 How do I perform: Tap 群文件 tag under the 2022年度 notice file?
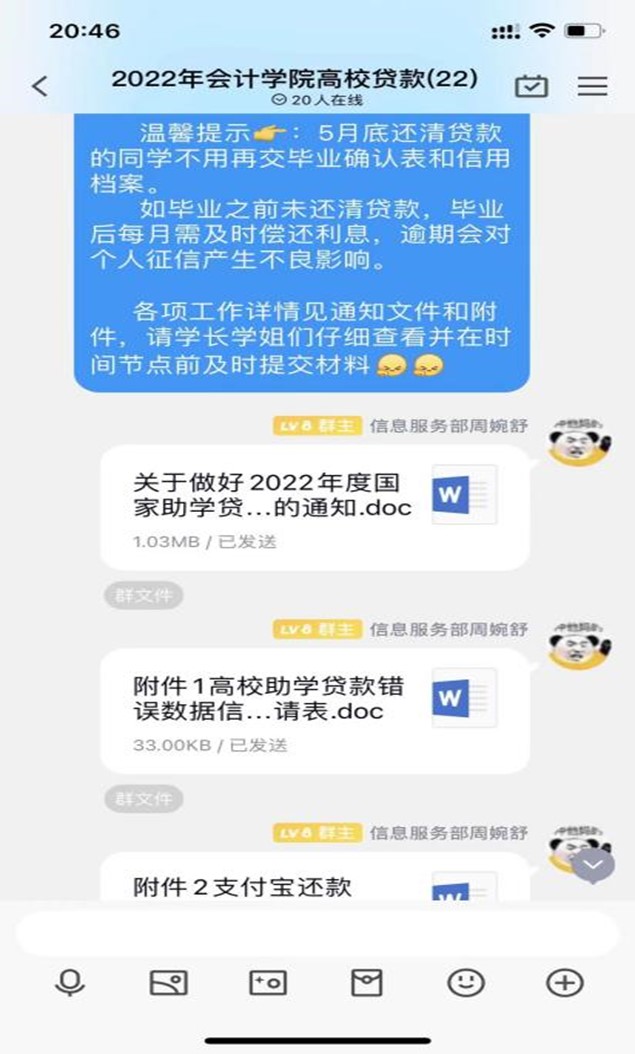coord(143,596)
